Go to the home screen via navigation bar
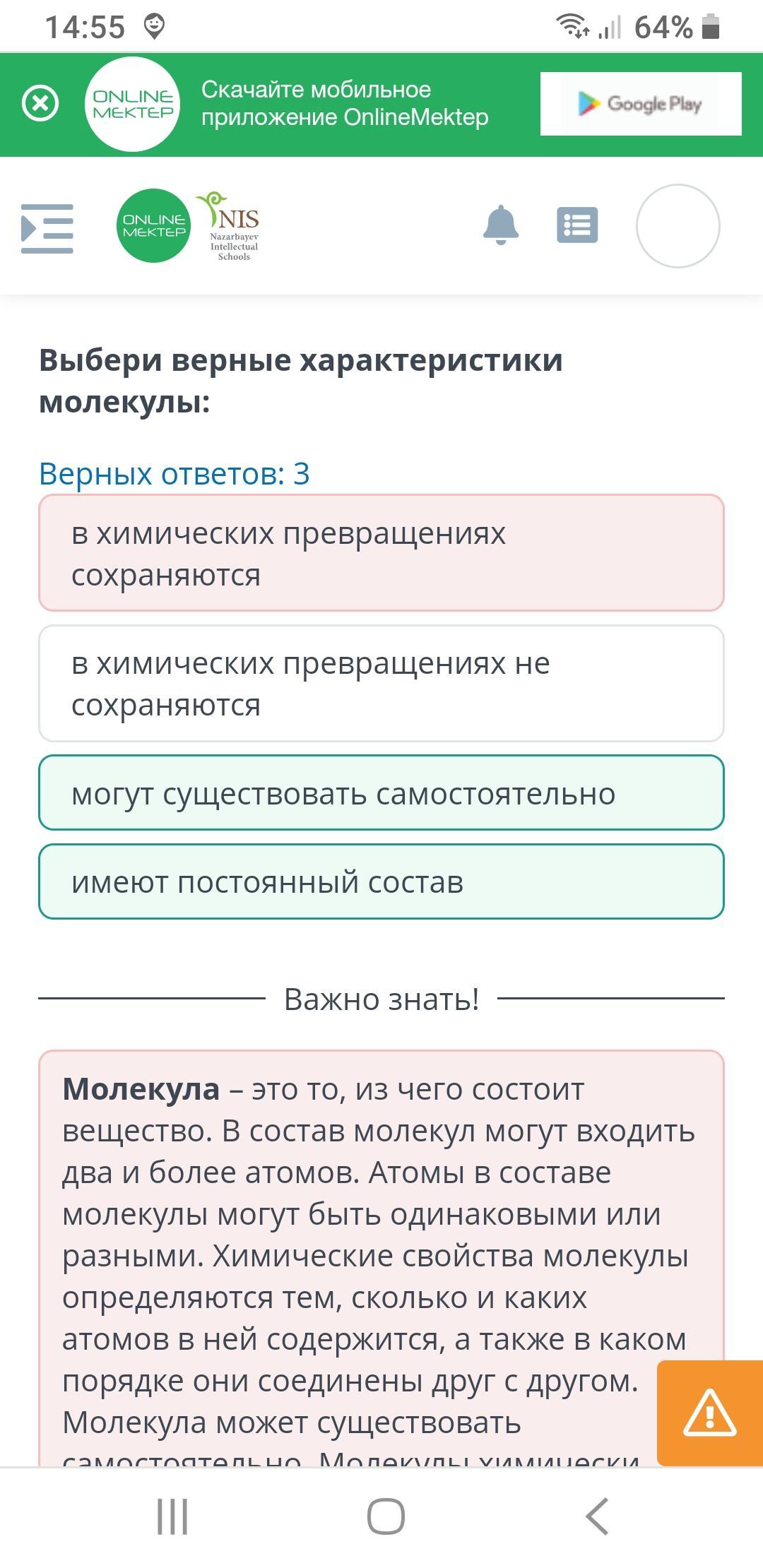The width and height of the screenshot is (763, 1568). [386, 1516]
